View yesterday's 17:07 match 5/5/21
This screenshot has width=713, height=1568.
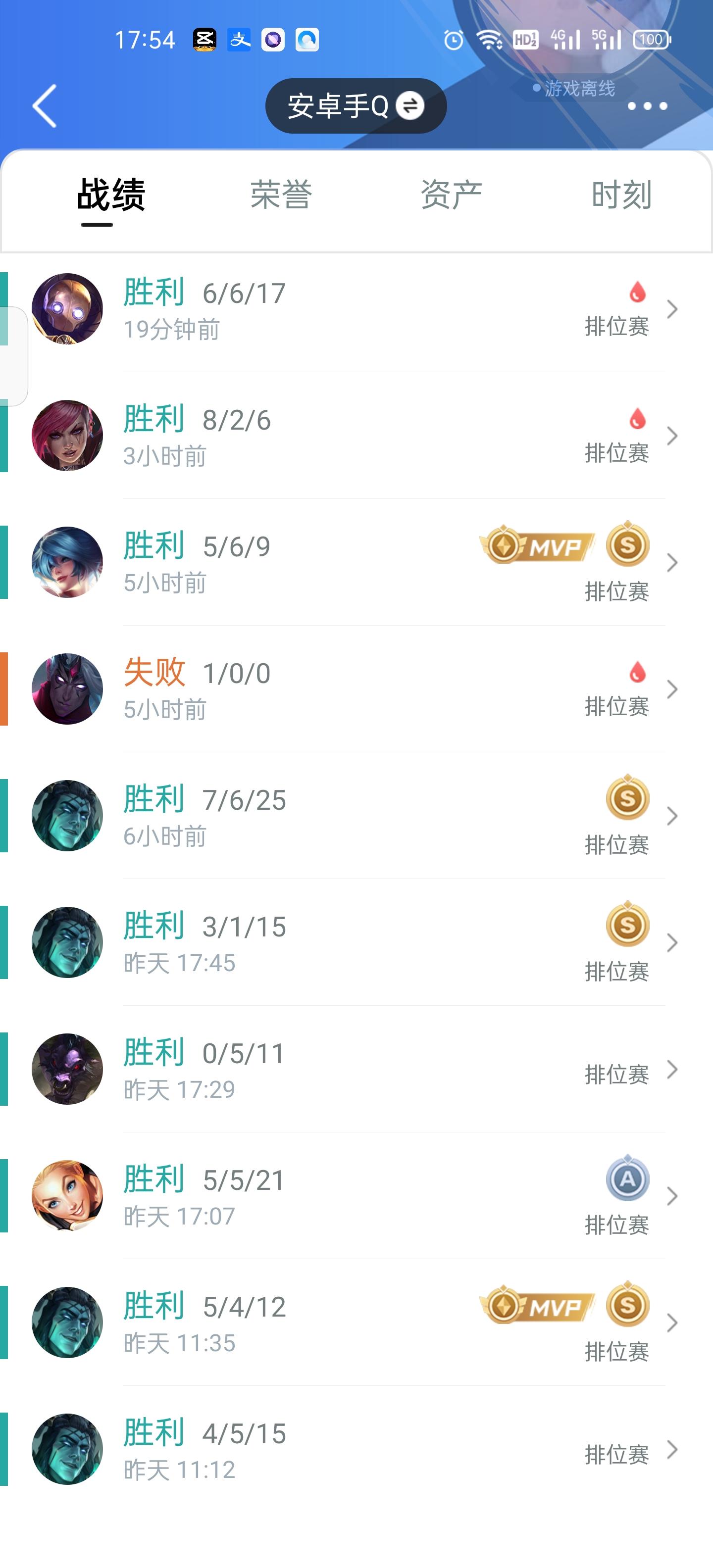[x=365, y=1196]
